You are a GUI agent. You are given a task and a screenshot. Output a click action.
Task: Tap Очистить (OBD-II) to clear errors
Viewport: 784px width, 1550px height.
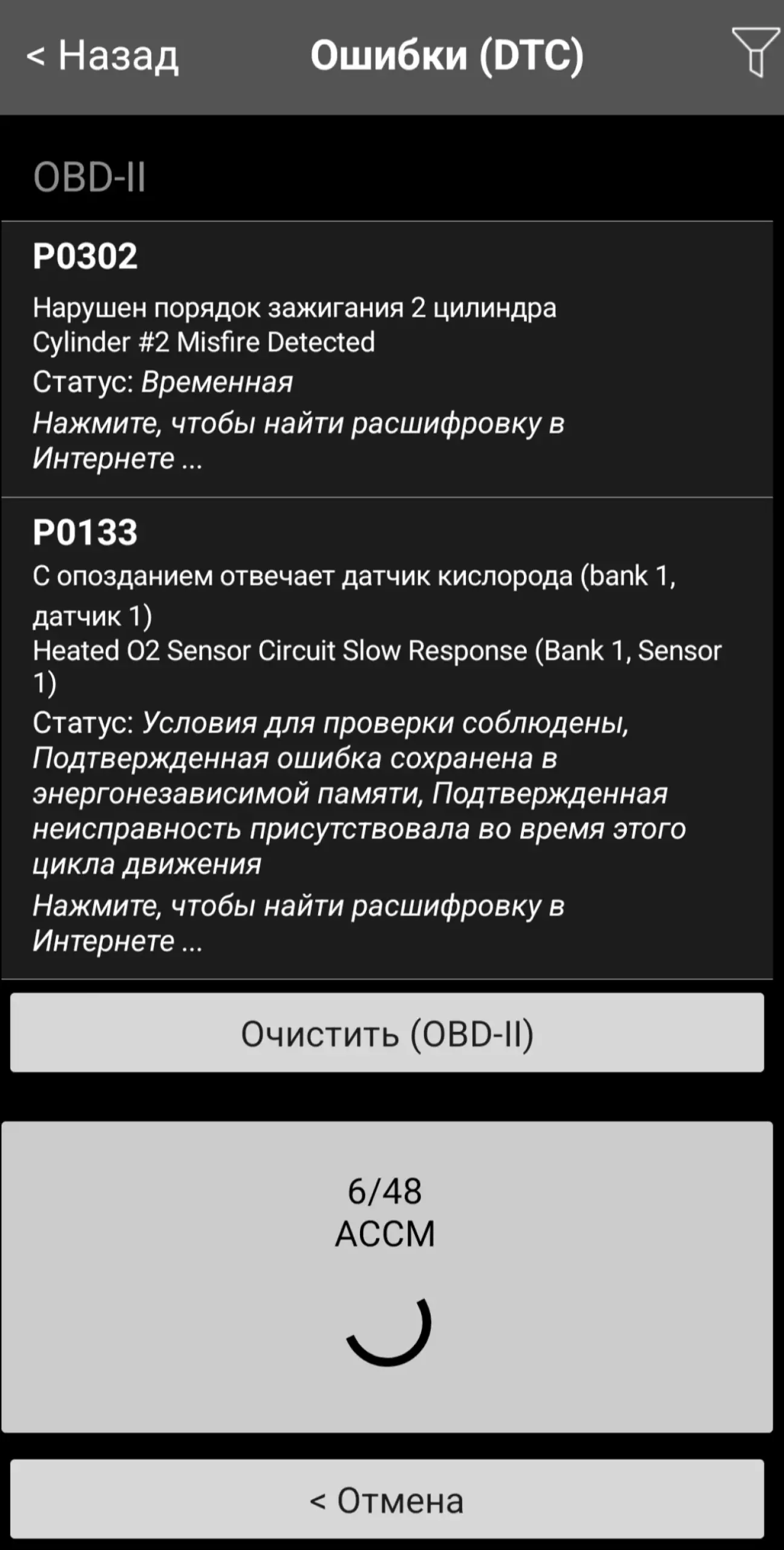[x=387, y=1033]
